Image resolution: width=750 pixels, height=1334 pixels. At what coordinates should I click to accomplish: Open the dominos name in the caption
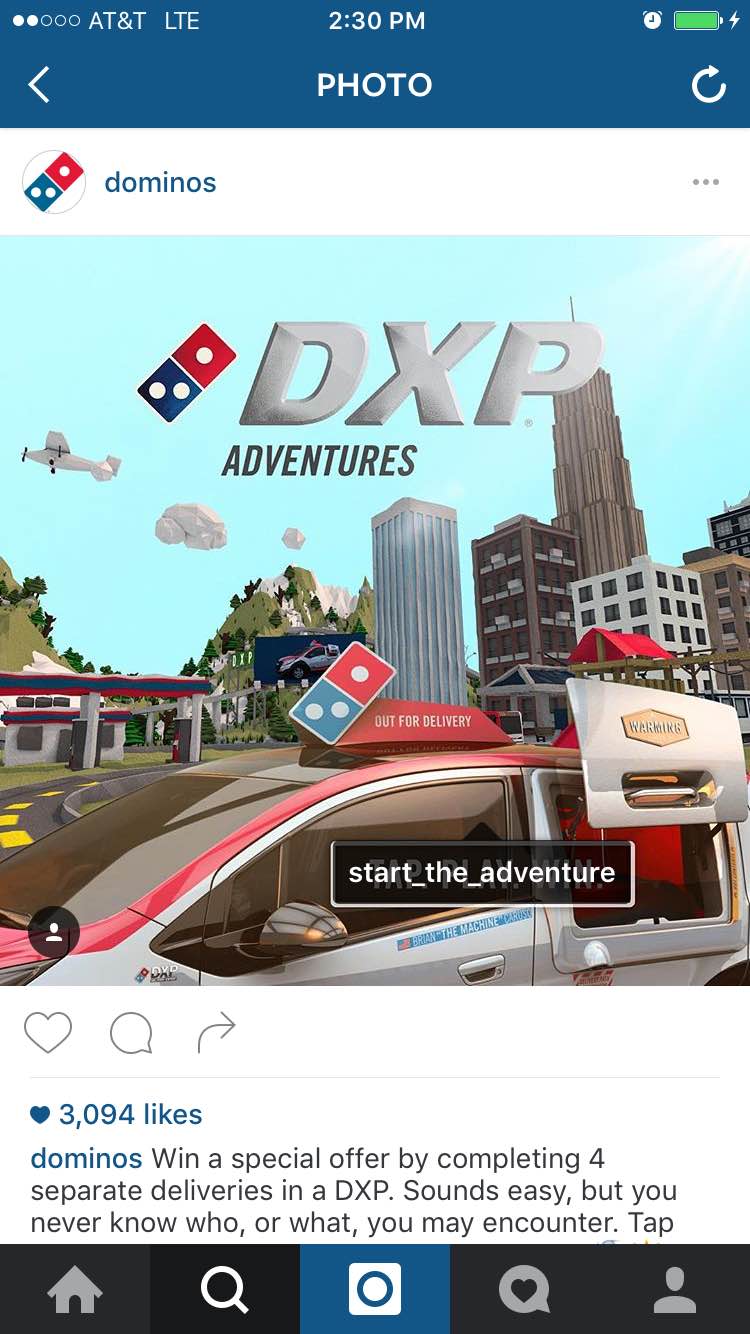point(86,1159)
